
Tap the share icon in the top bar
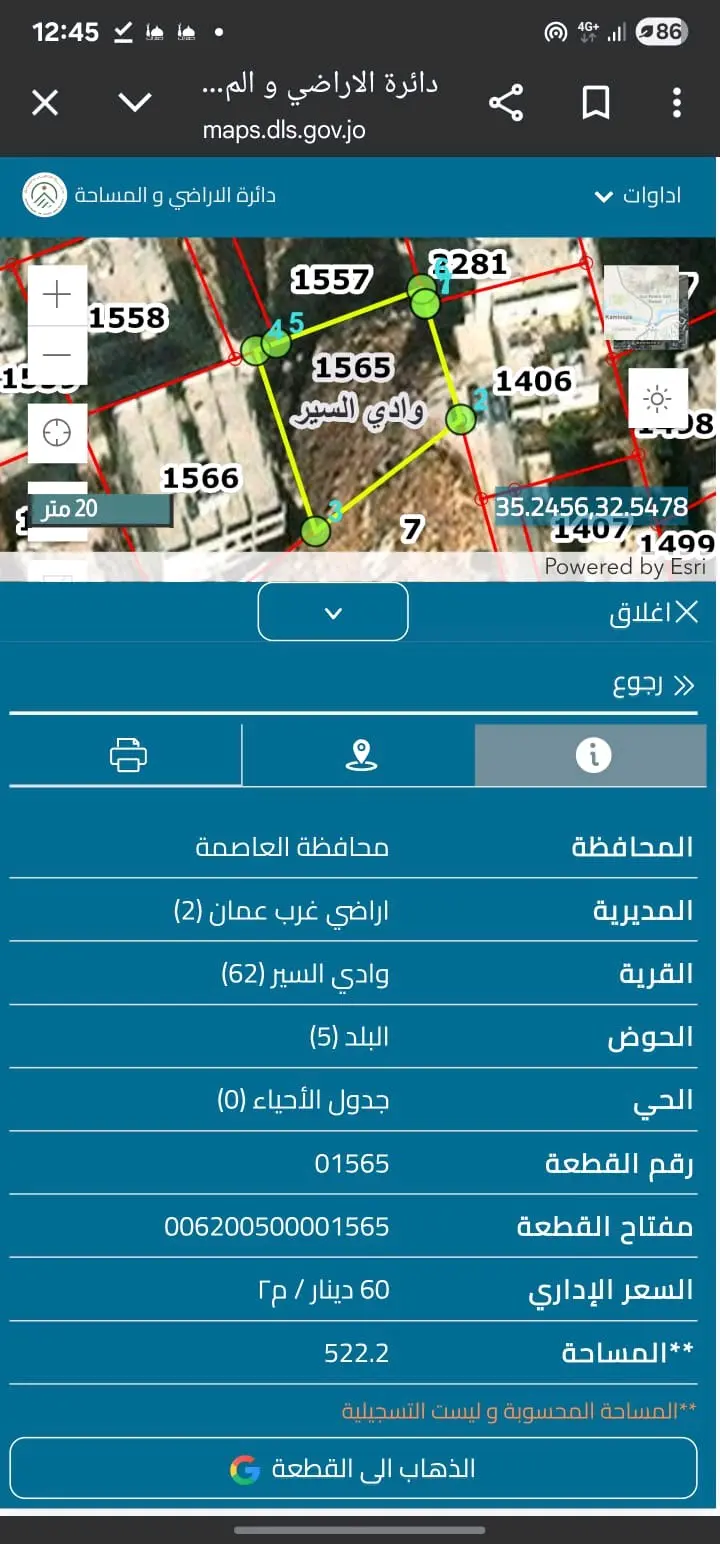(507, 100)
